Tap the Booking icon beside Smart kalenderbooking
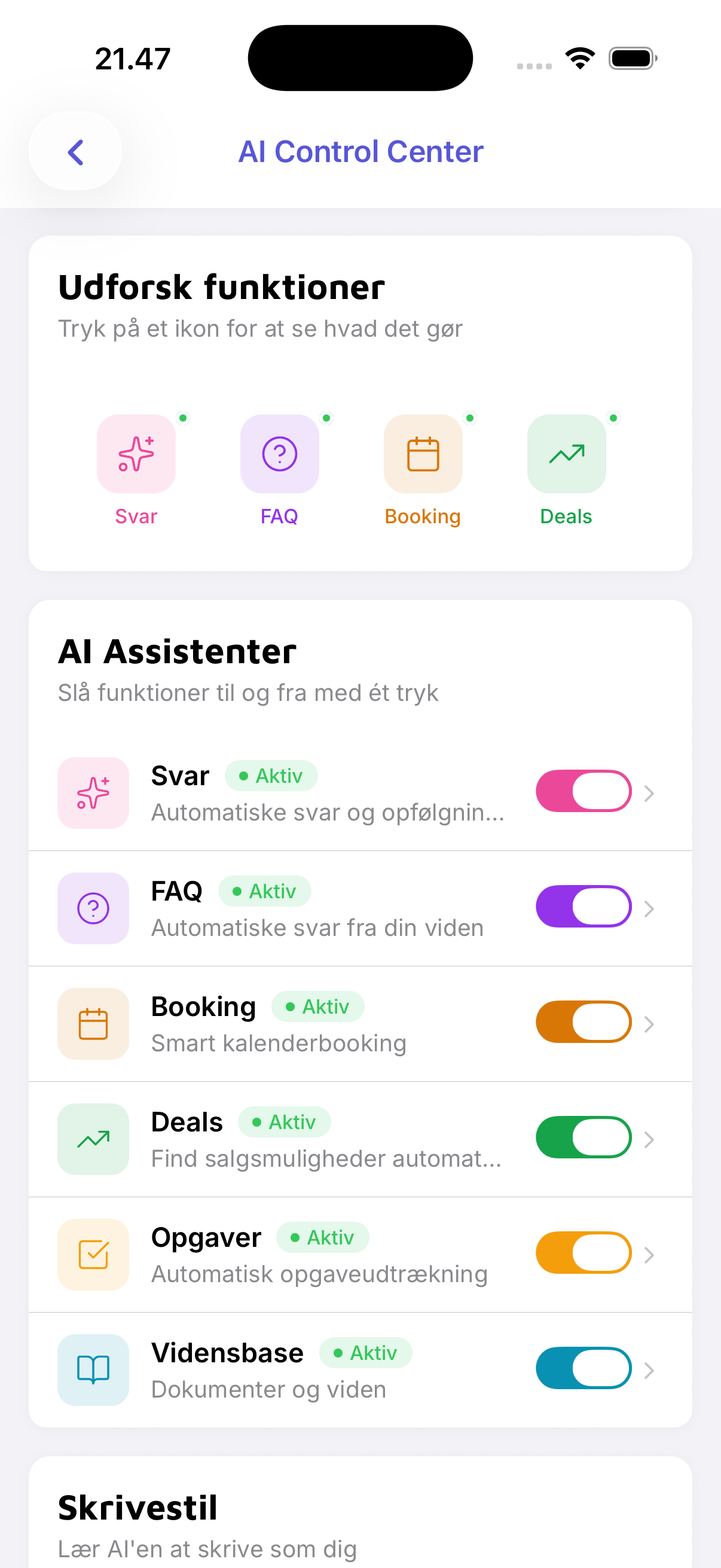This screenshot has width=721, height=1568. (93, 1024)
